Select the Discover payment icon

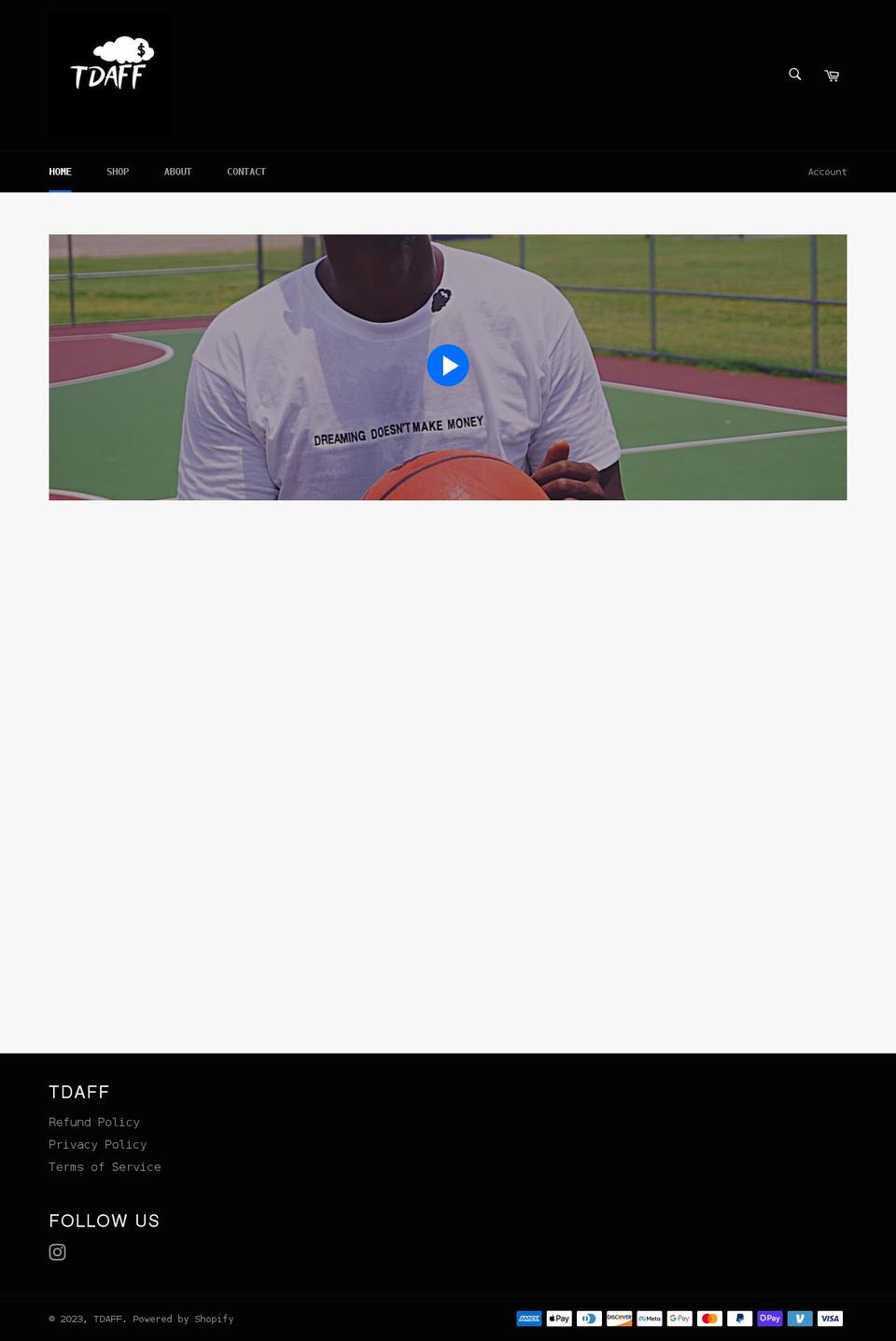(619, 1319)
